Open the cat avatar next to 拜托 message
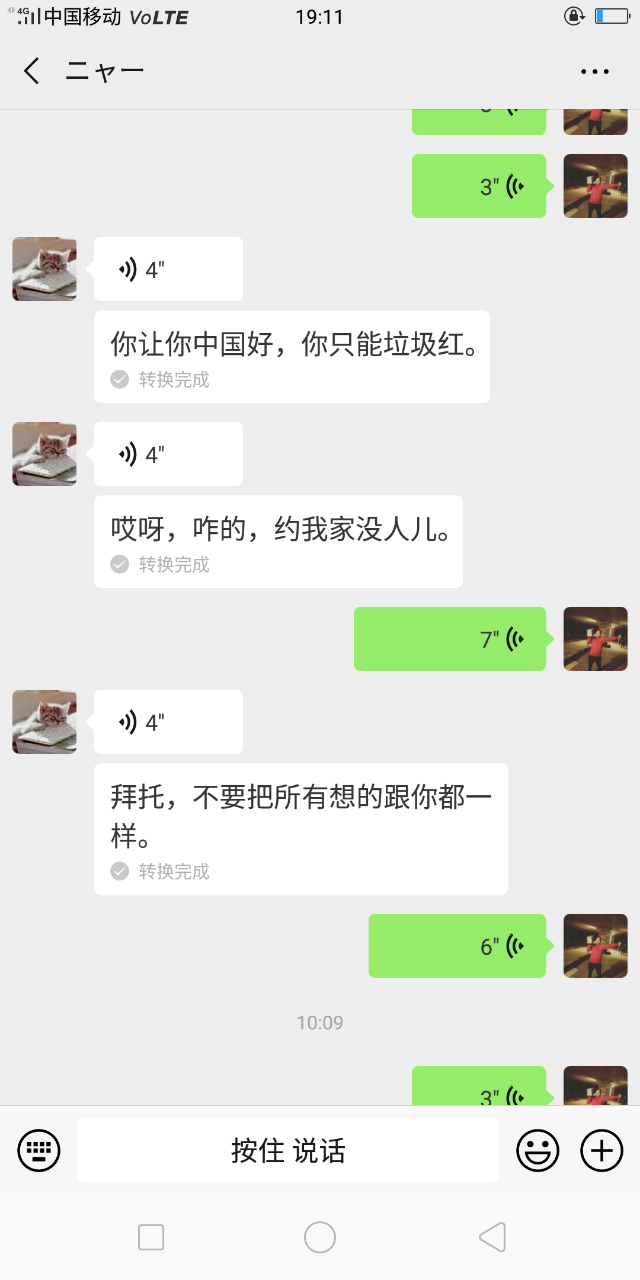 pos(44,722)
